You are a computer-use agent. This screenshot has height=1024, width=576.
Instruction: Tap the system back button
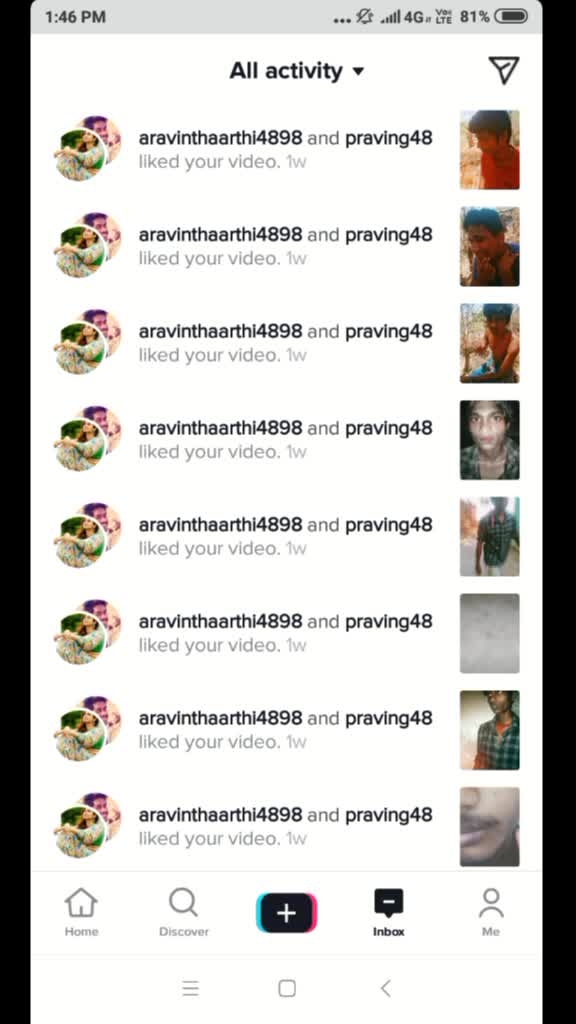click(385, 988)
